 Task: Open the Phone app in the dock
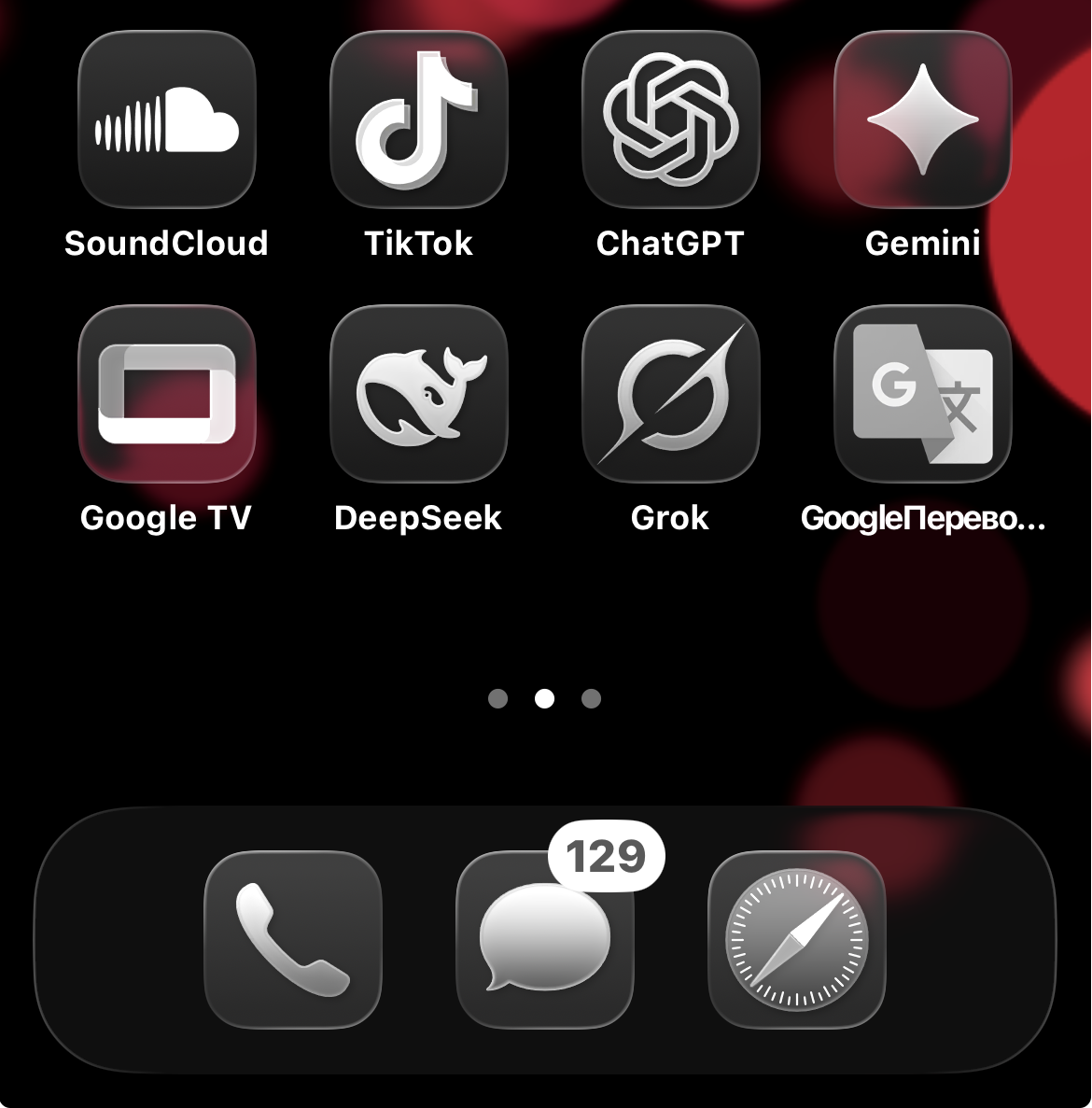292,939
